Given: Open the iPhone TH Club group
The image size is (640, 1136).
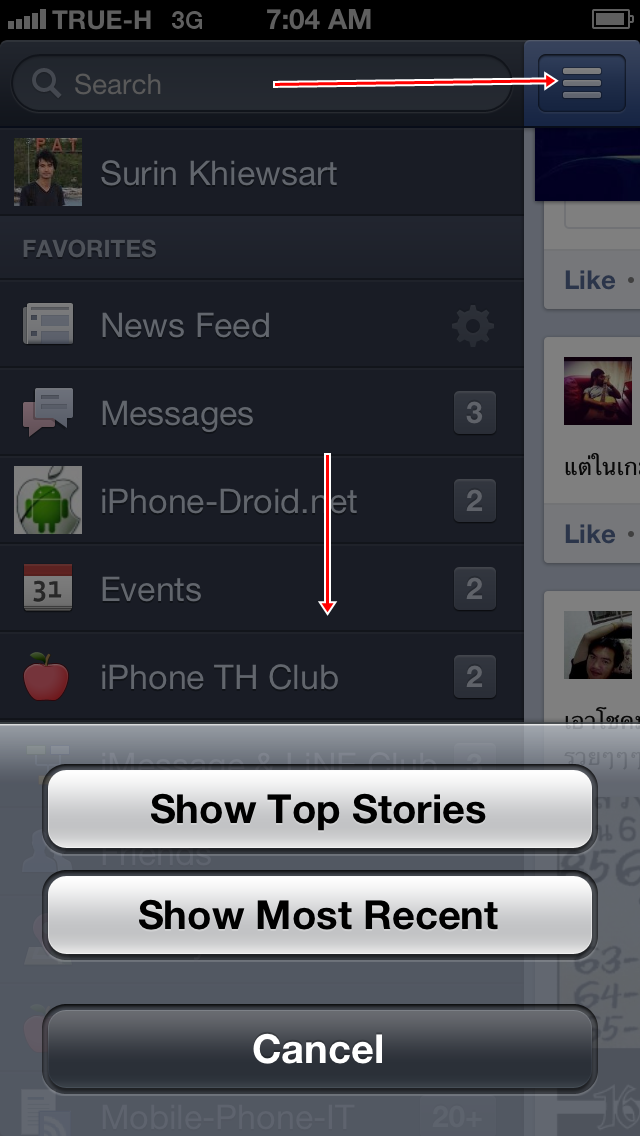Looking at the screenshot, I should pos(262,677).
